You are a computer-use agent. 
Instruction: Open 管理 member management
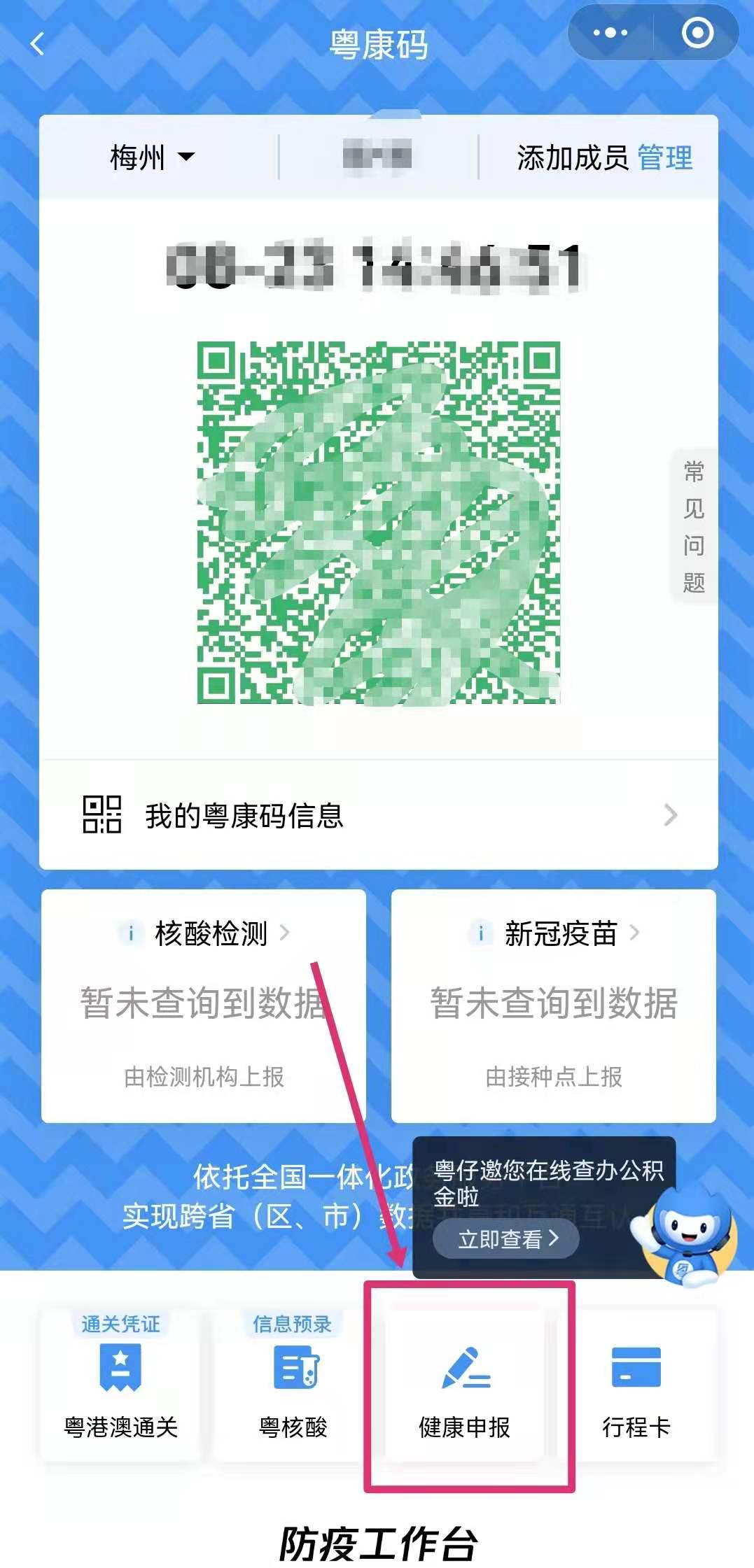665,158
